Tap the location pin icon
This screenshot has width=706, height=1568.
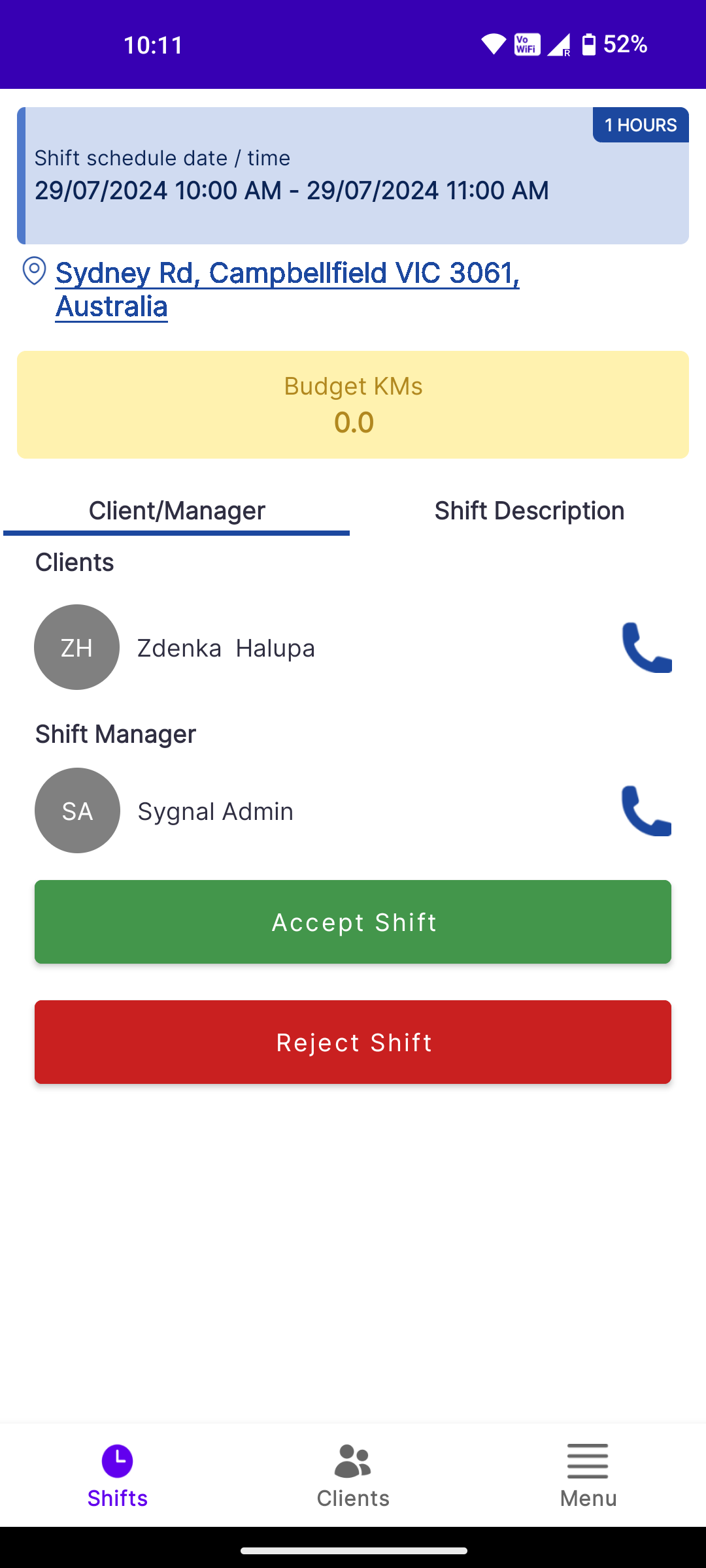(33, 271)
